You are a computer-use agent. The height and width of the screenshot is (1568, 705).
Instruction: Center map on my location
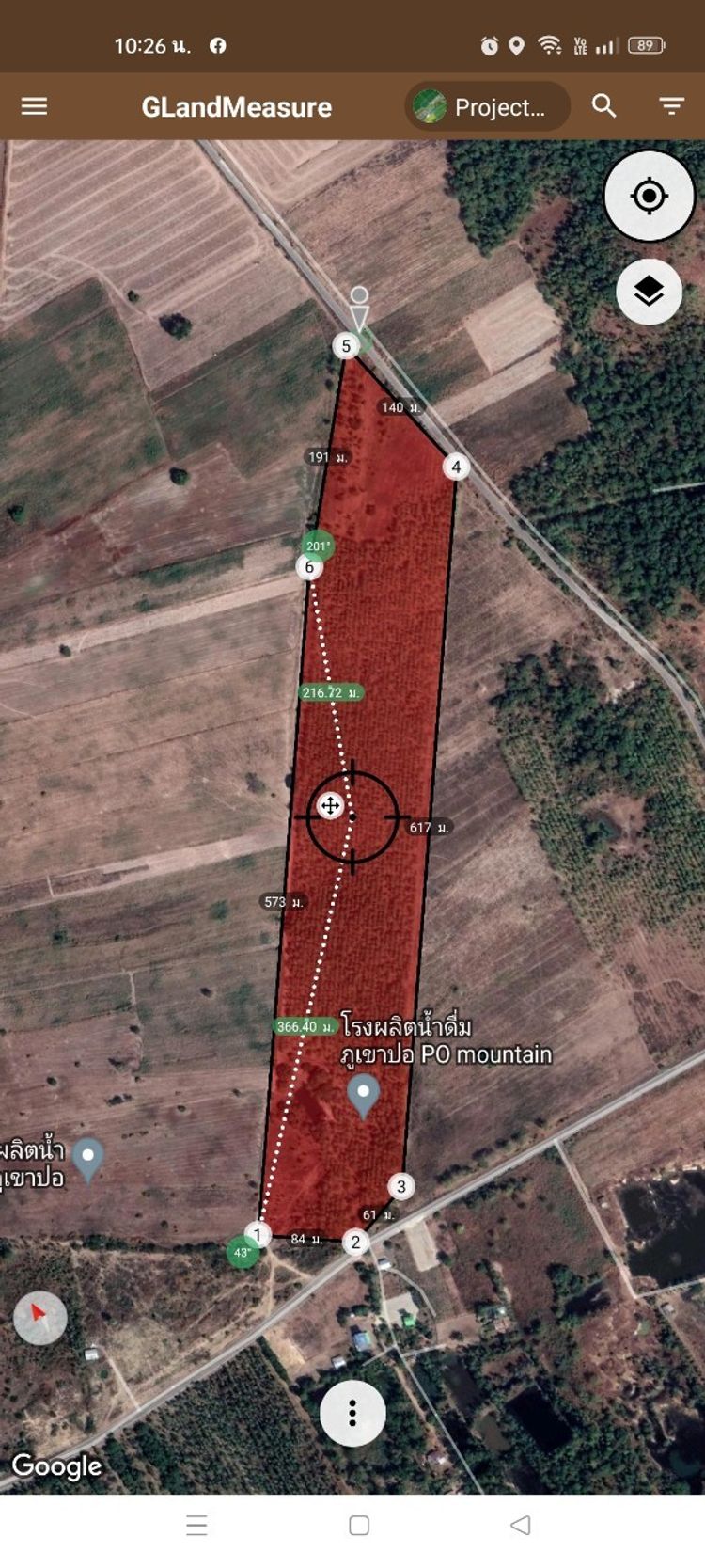[649, 196]
